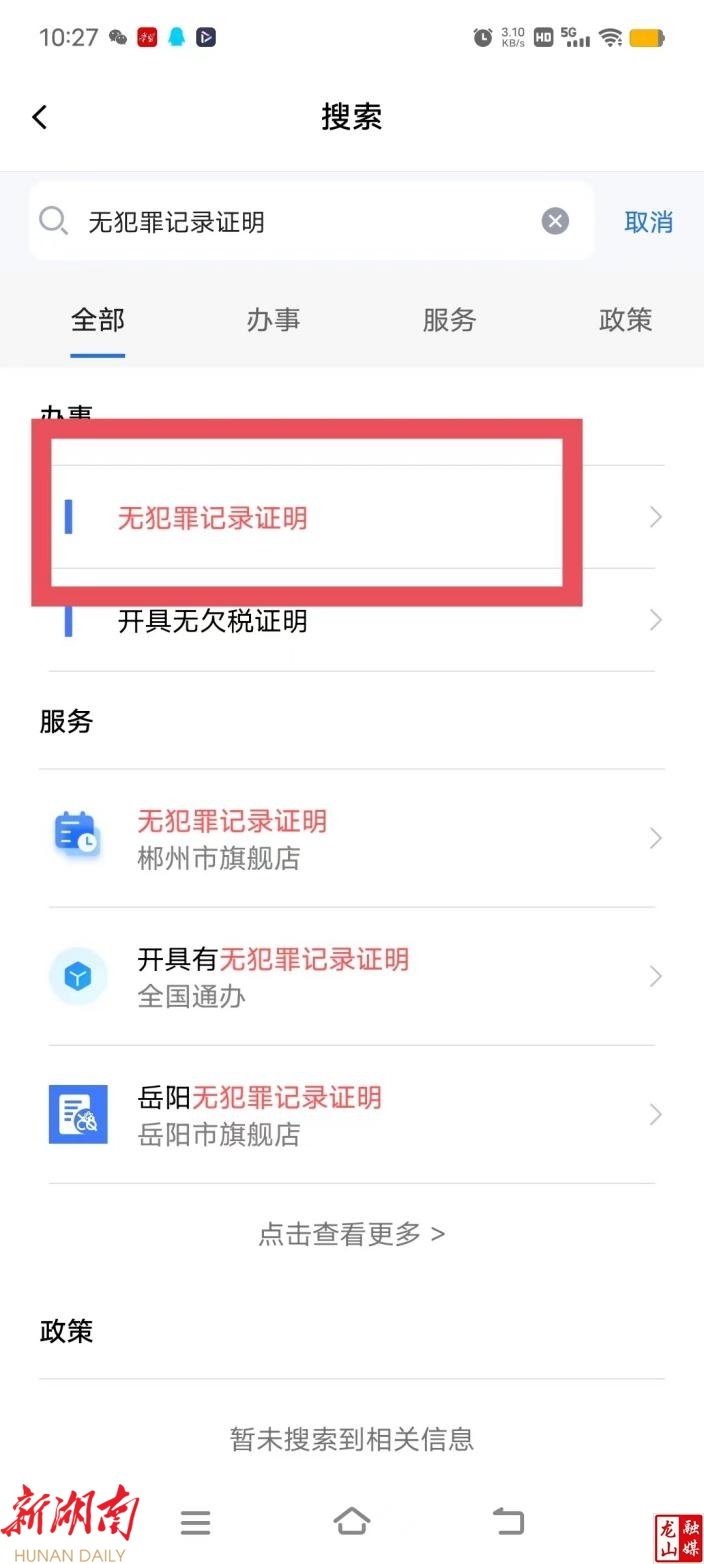The width and height of the screenshot is (704, 1564).
Task: Open 开具有无犯罪记录证明 全国通办
Action: [x=350, y=976]
